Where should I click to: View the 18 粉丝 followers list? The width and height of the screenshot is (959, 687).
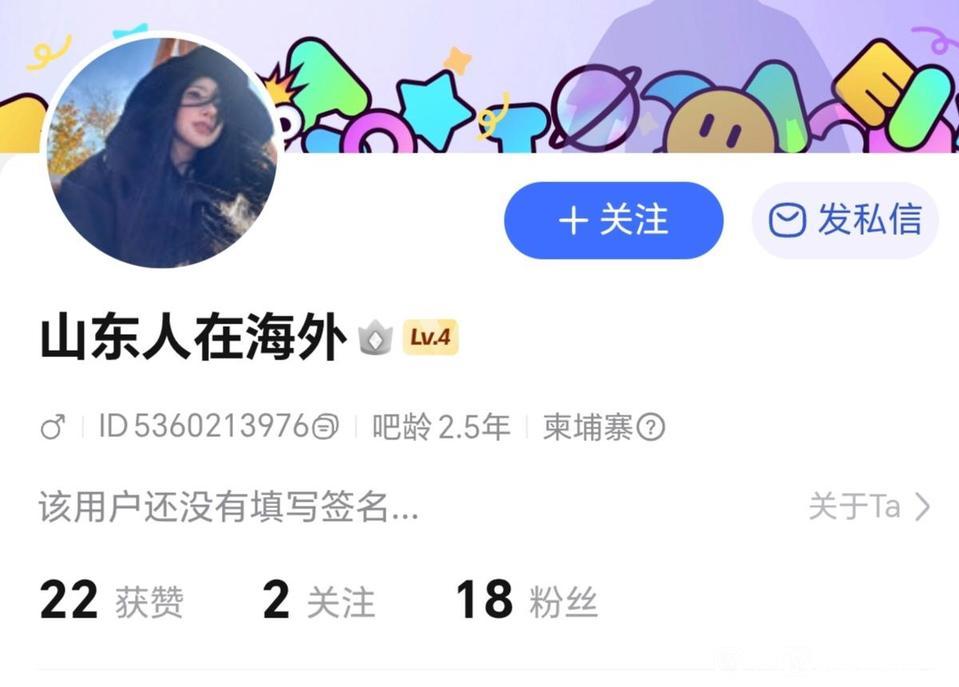tap(526, 600)
